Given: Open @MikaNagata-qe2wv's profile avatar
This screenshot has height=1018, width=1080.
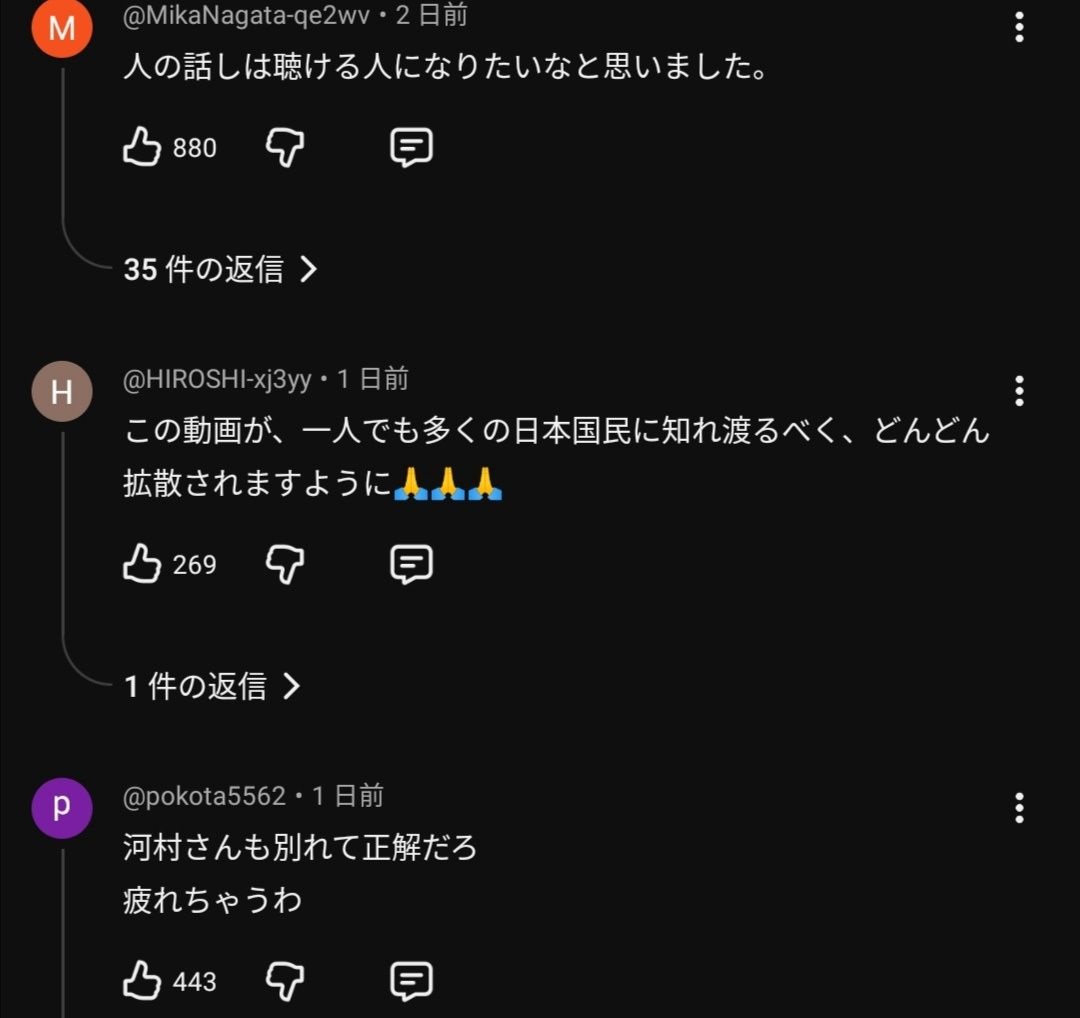Looking at the screenshot, I should (x=62, y=28).
